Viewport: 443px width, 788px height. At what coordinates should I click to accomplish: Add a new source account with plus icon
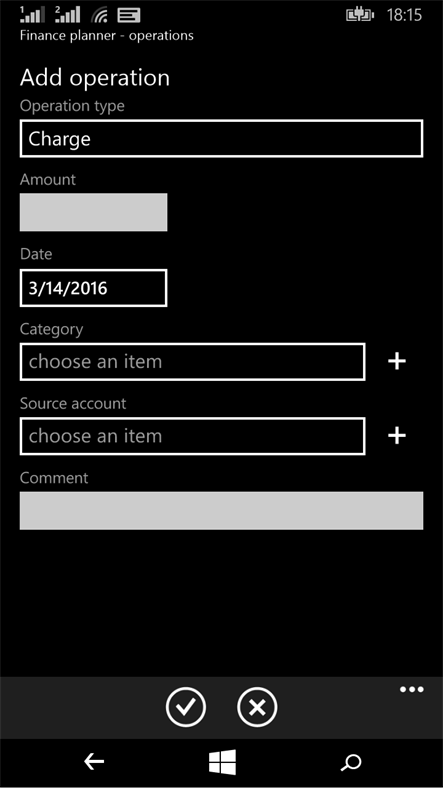pos(397,436)
